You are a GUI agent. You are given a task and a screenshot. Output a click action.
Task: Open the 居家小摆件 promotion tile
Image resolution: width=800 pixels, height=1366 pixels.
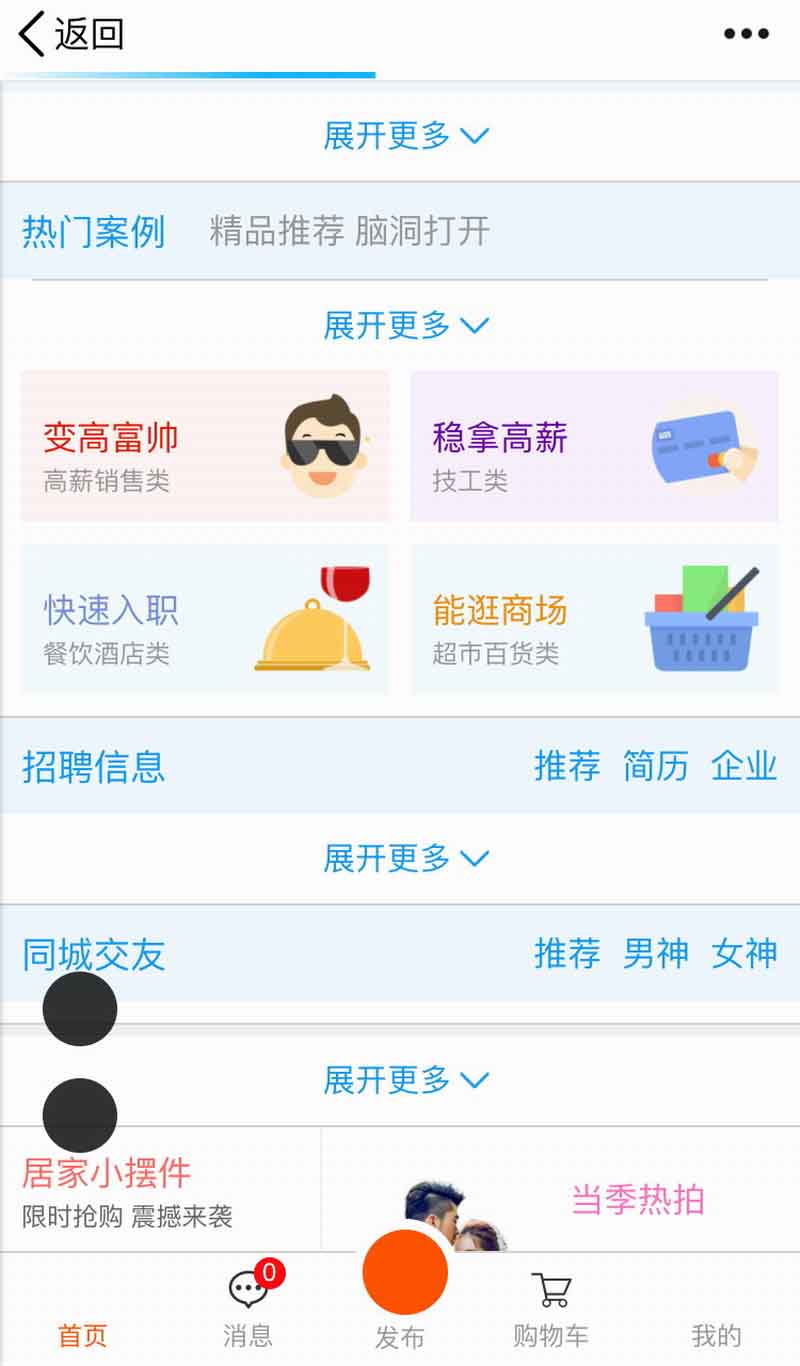coord(160,1190)
